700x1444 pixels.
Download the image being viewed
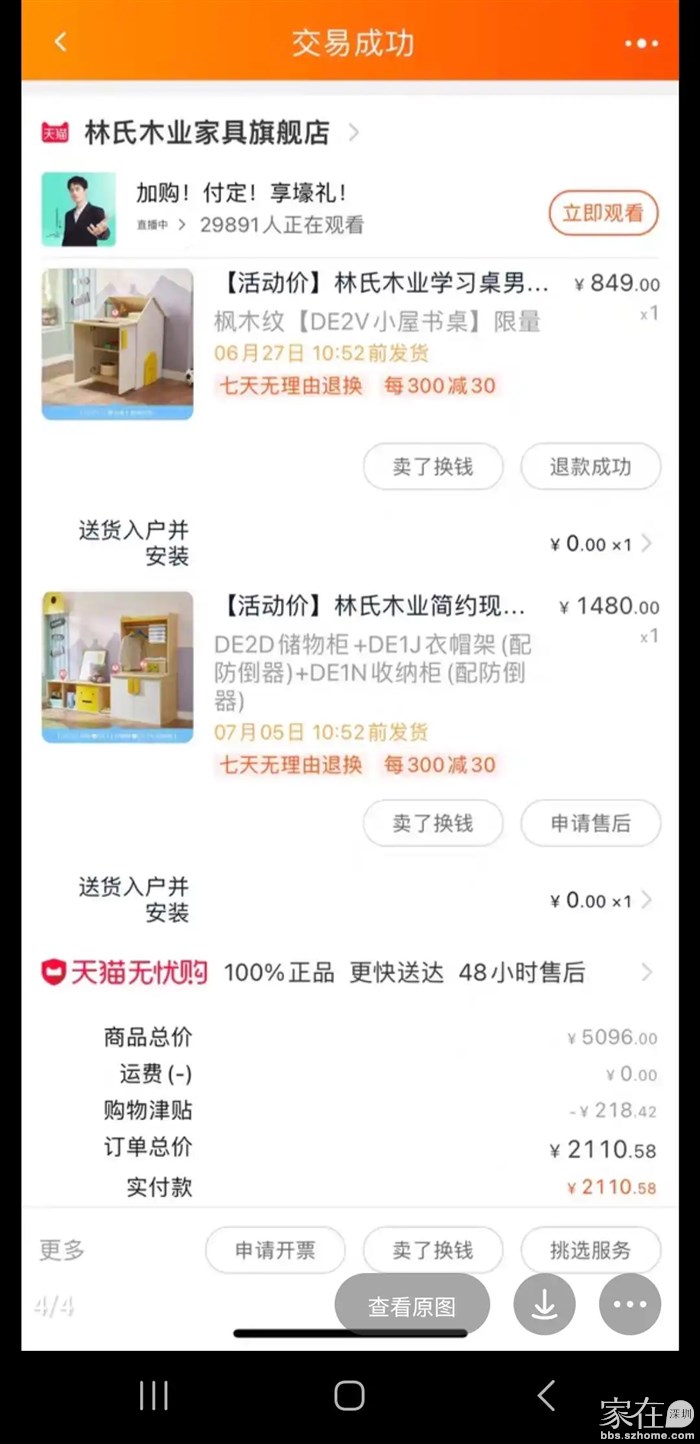click(544, 1305)
